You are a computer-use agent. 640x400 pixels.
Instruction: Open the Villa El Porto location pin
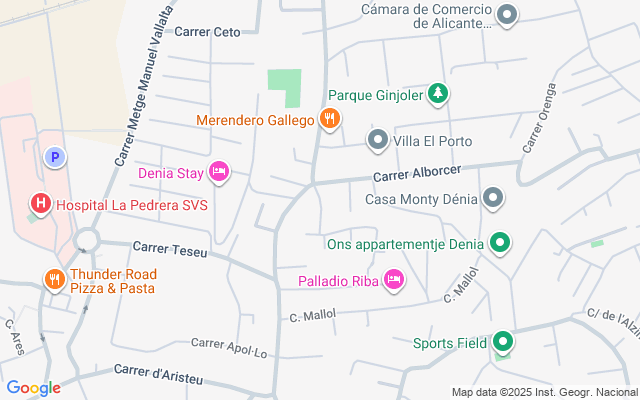click(x=378, y=140)
